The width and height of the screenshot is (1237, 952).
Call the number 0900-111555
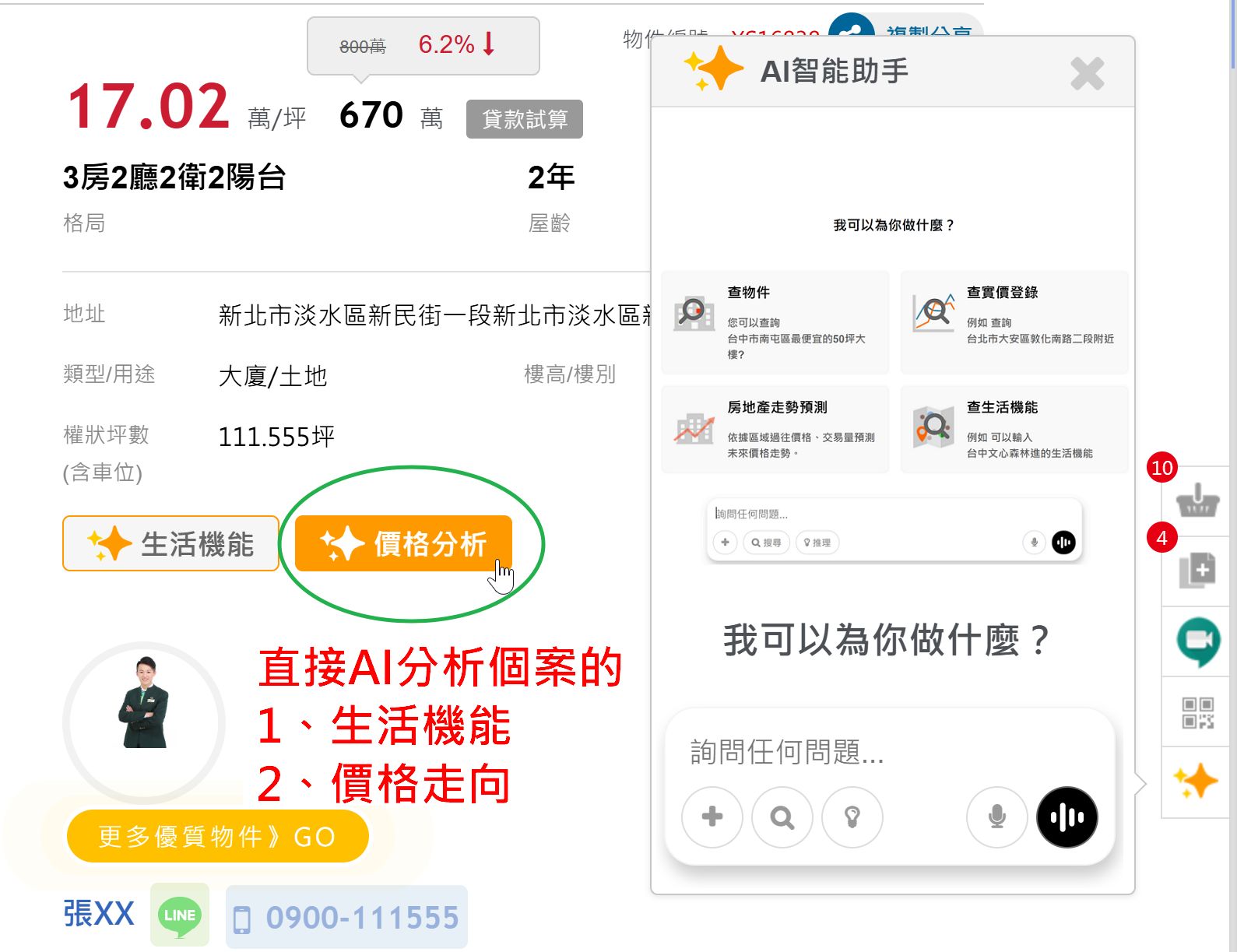[346, 918]
